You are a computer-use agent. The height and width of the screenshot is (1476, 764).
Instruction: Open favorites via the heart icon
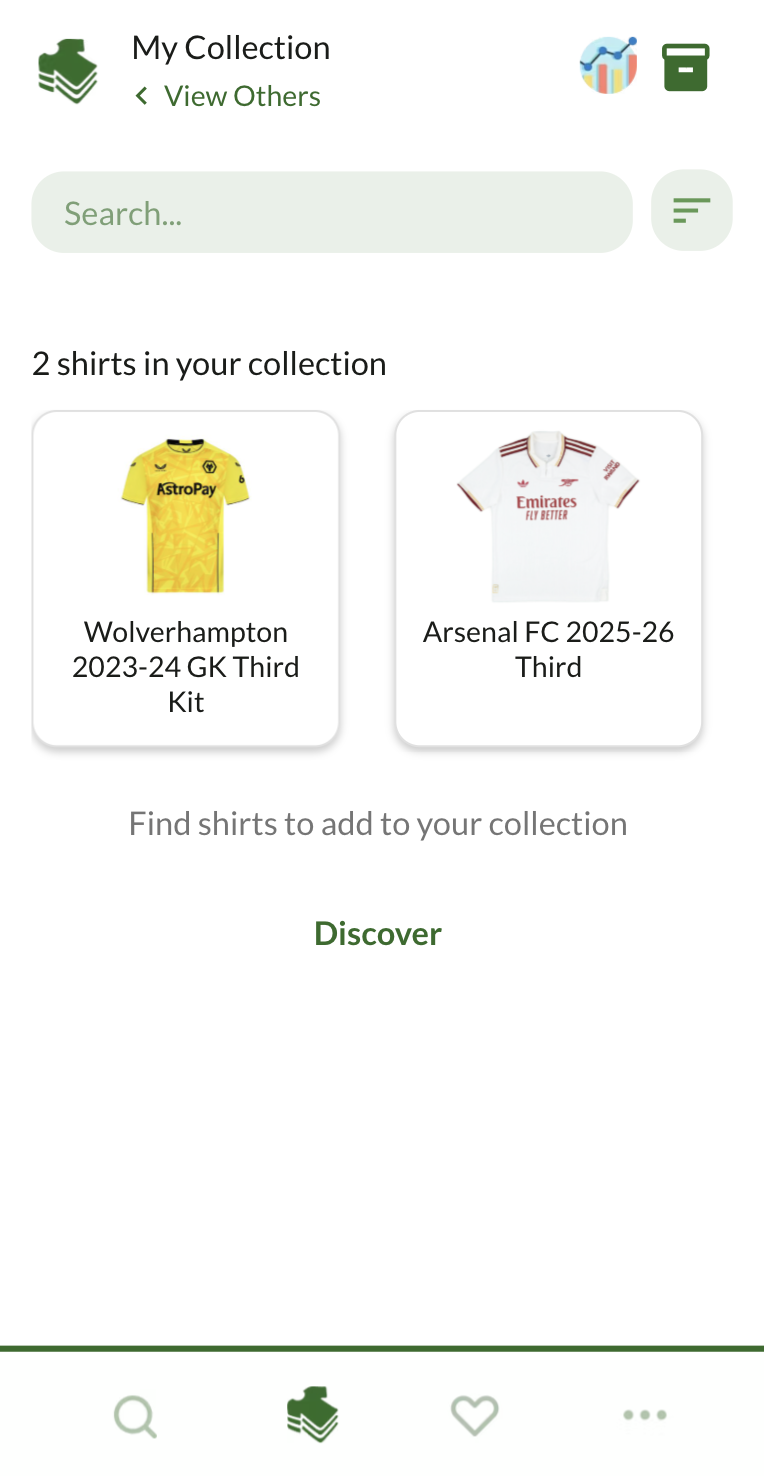coord(475,1415)
